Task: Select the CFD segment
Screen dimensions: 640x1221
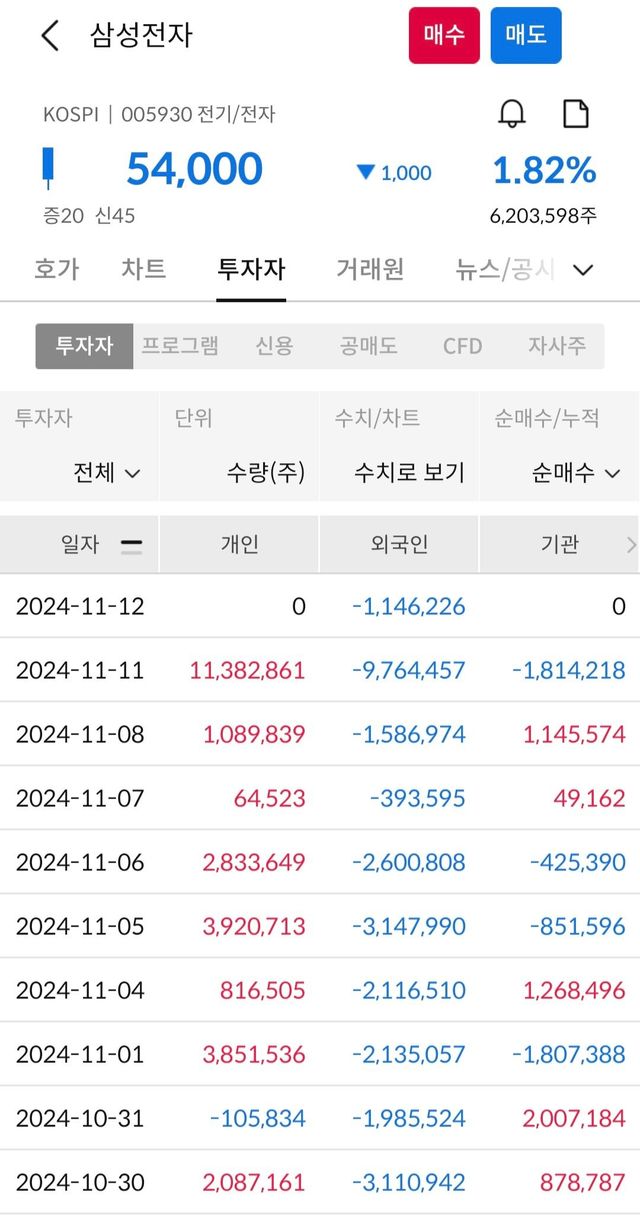Action: [x=462, y=346]
